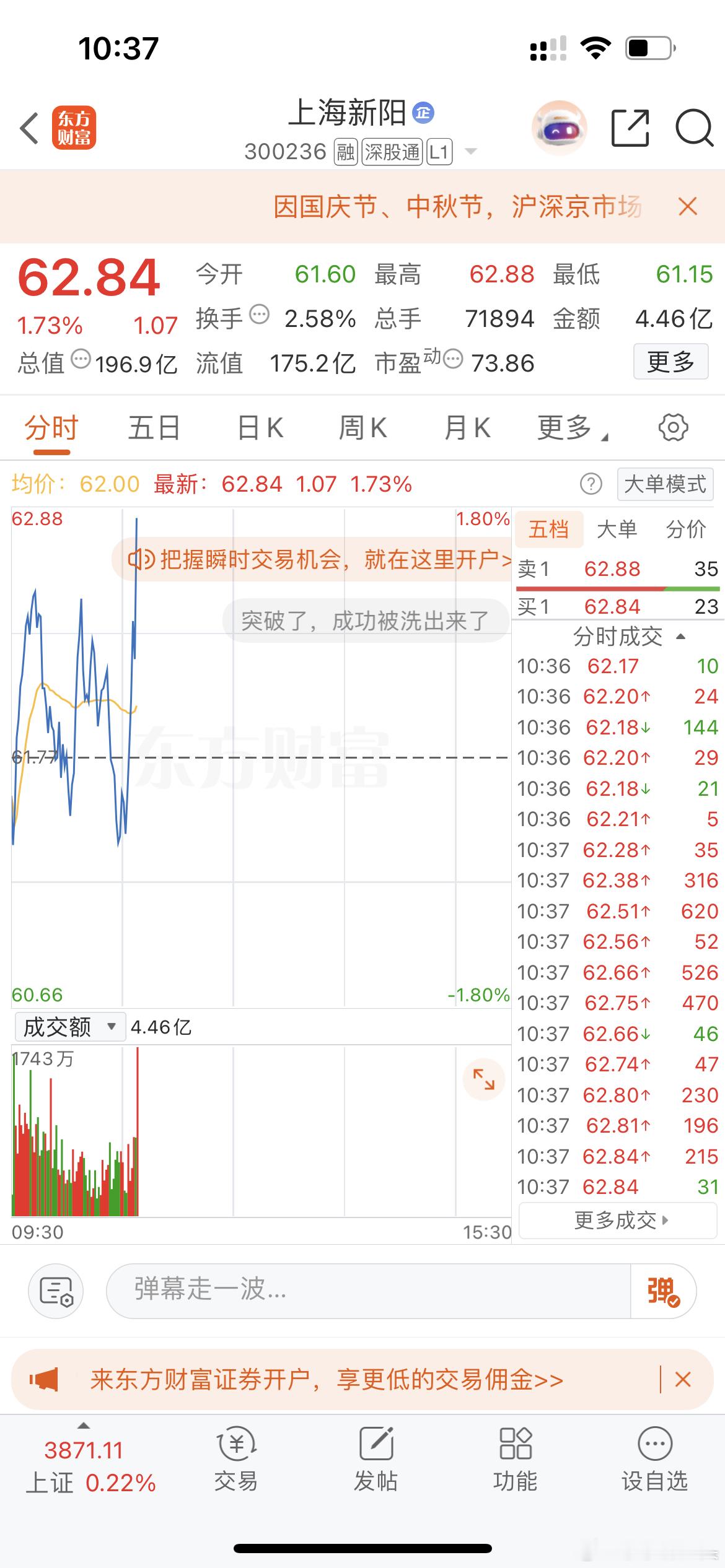View the 月K chart tab
Image resolution: width=725 pixels, height=1568 pixels.
tap(467, 428)
